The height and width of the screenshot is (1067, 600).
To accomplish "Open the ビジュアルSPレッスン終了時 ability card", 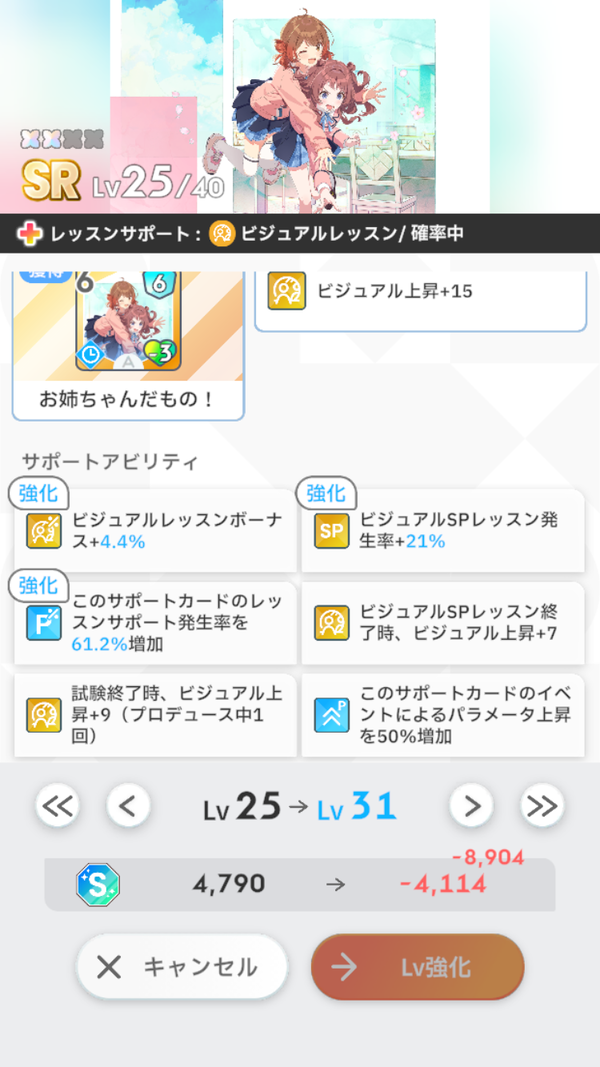I will [443, 623].
